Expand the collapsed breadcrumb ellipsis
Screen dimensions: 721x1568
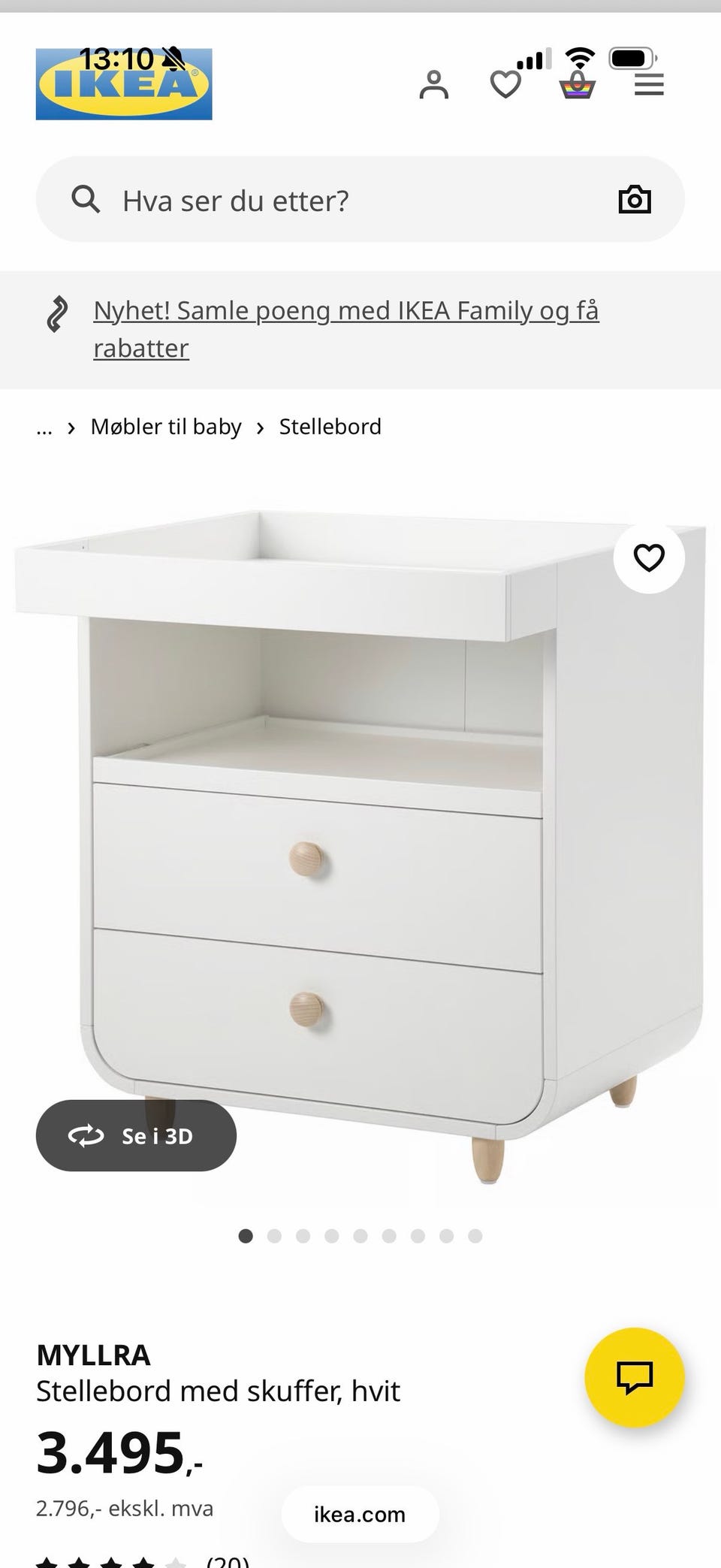pos(44,427)
